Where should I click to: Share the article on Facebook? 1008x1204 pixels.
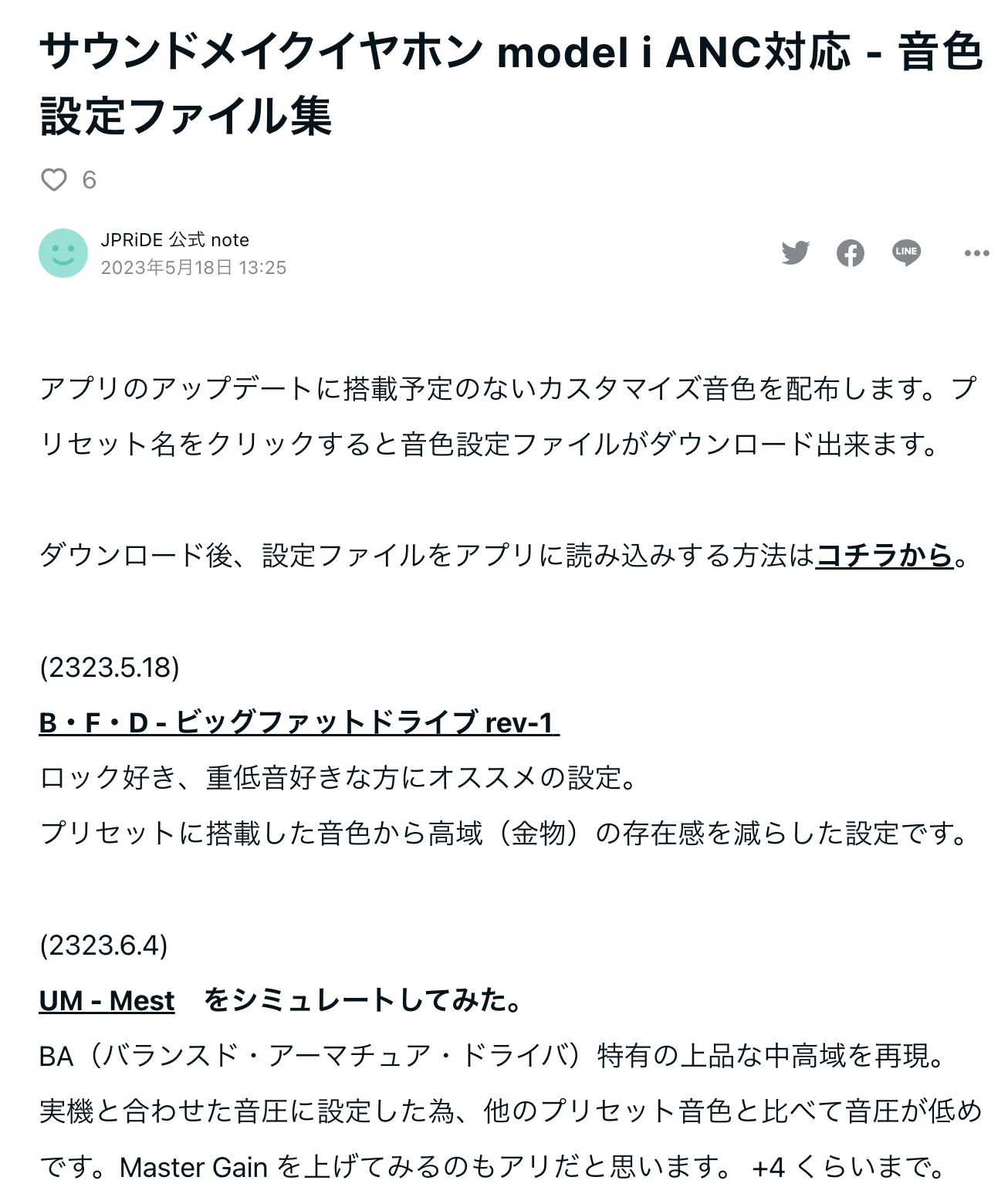(x=851, y=252)
